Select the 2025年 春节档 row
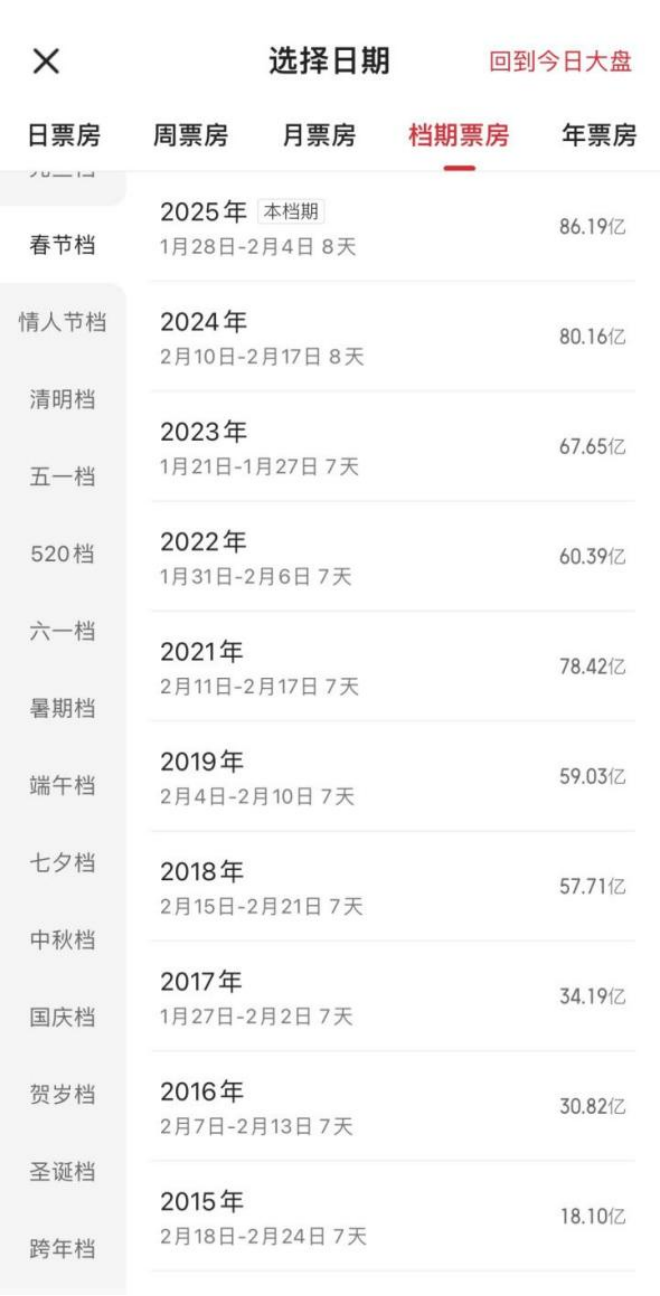 [393, 227]
